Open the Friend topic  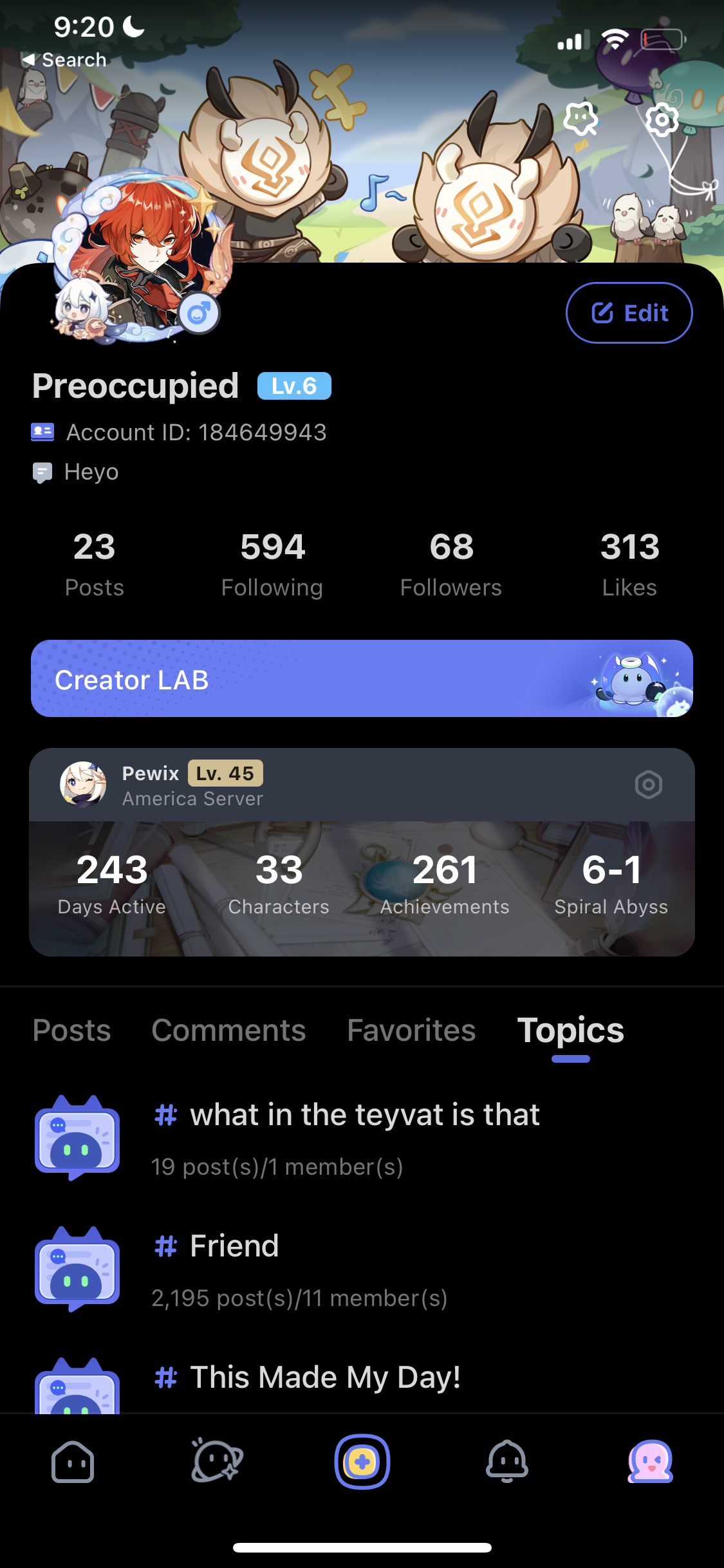click(234, 1246)
